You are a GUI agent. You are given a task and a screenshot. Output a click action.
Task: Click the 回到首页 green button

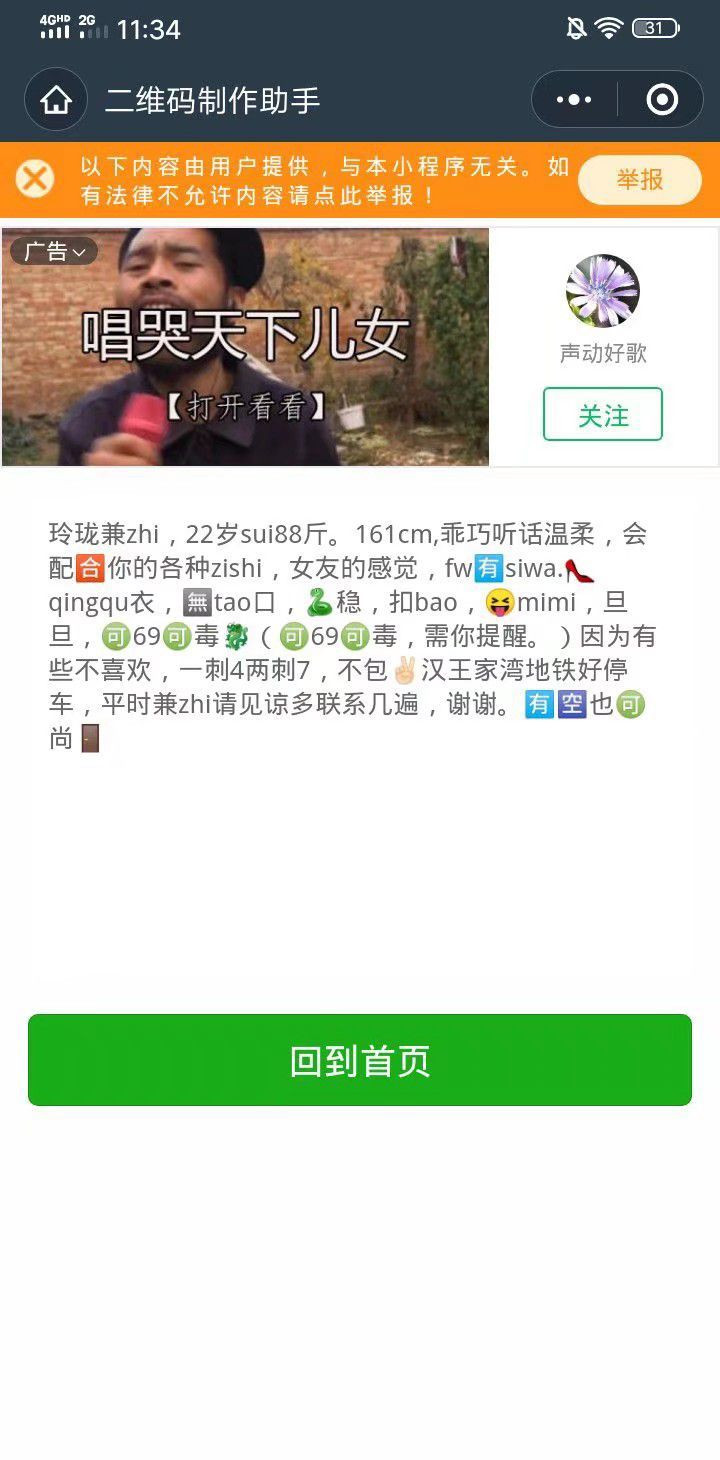click(x=360, y=1060)
